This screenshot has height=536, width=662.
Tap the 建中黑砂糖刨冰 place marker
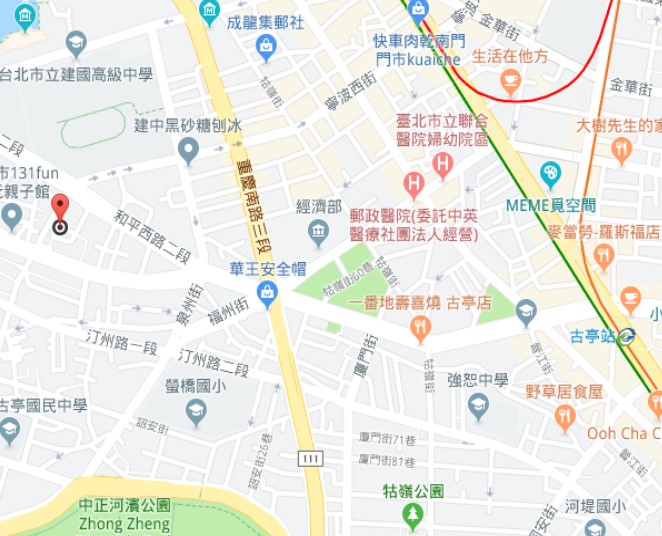(x=188, y=151)
